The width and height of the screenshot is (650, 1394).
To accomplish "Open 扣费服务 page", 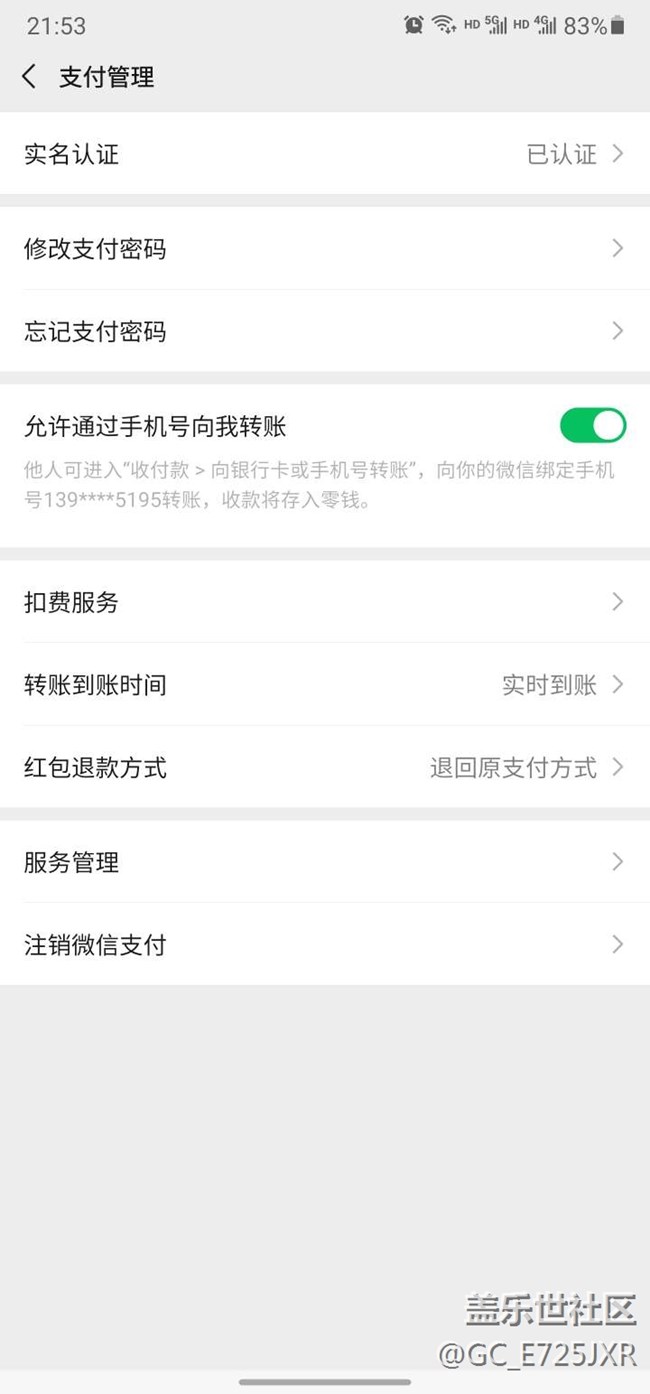I will [324, 602].
